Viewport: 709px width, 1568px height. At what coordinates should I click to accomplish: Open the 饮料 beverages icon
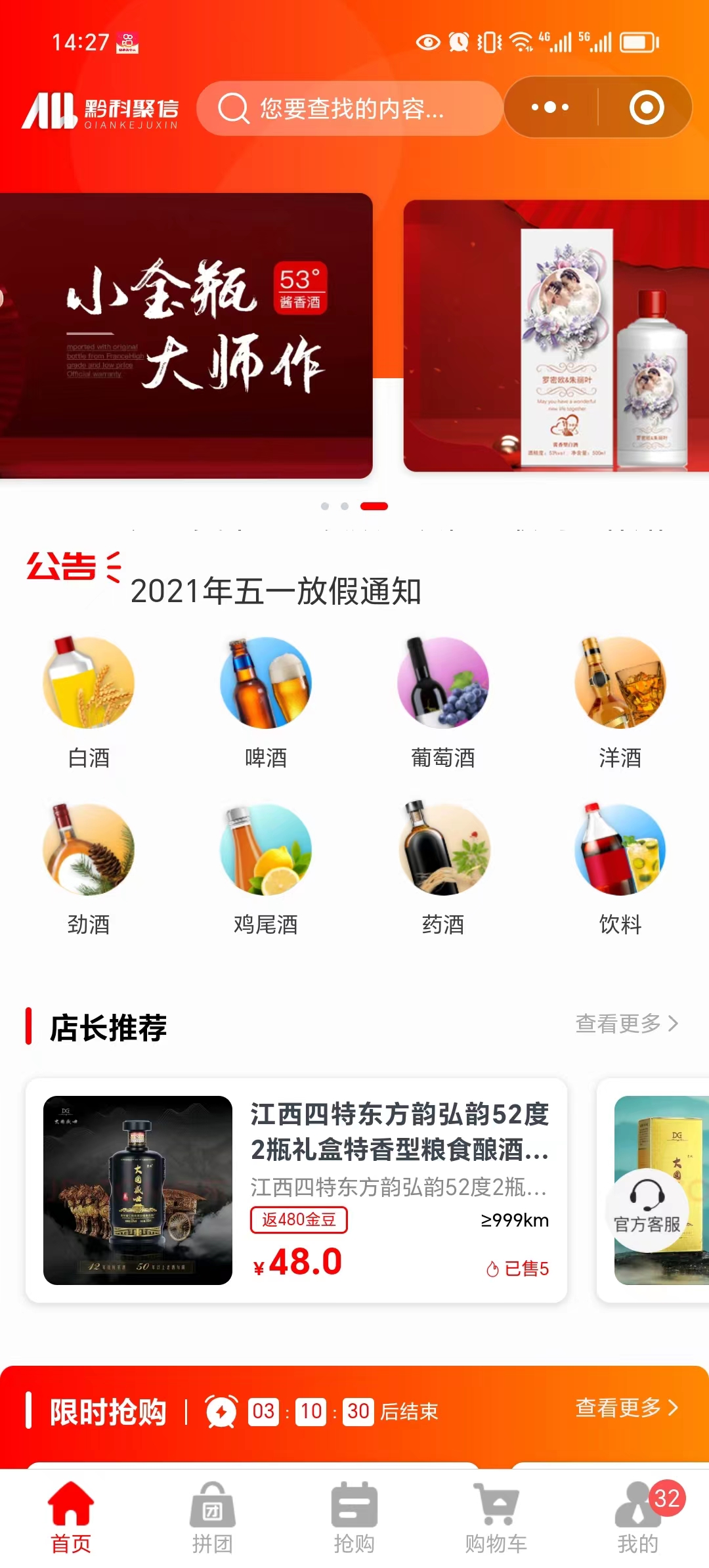tap(620, 850)
